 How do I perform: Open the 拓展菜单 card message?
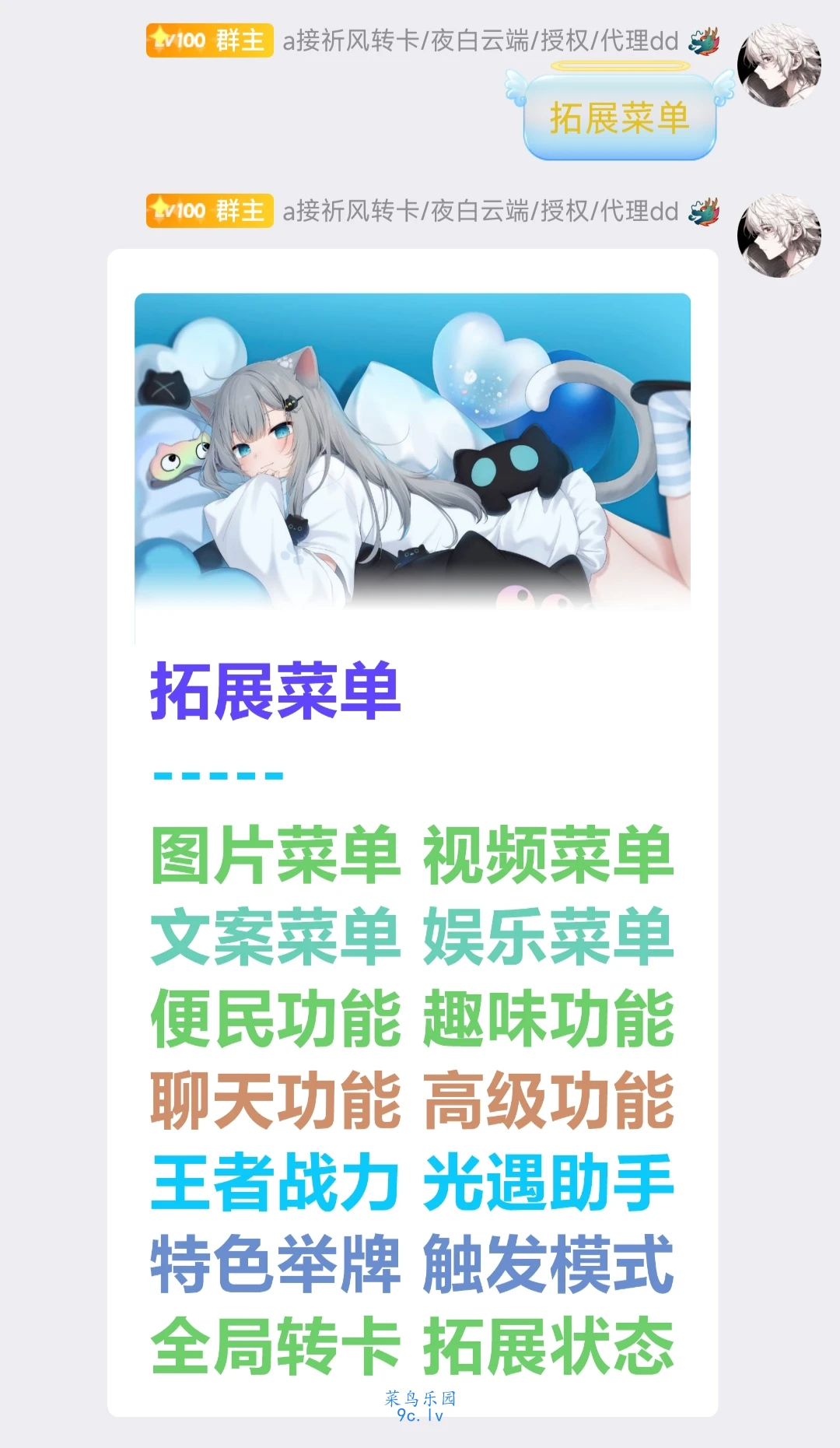pos(412,833)
